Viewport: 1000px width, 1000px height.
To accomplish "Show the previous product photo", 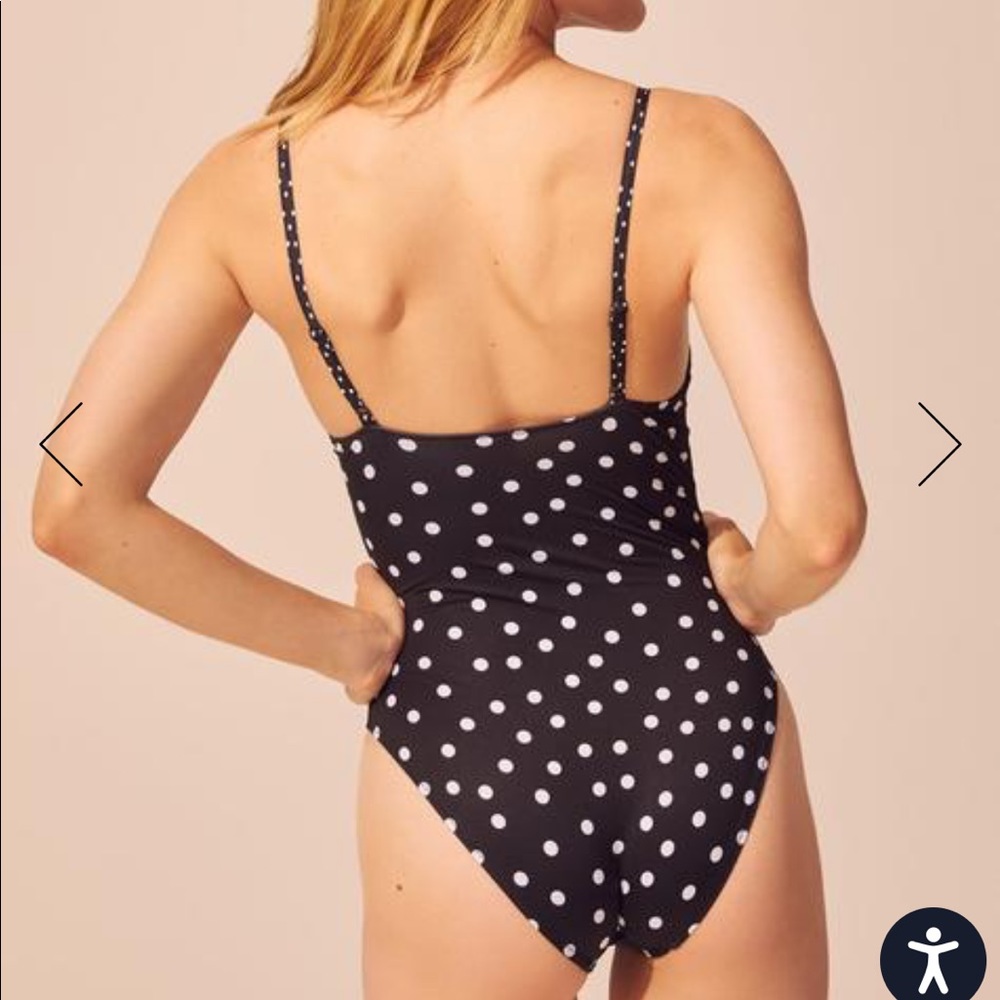I will [x=61, y=444].
